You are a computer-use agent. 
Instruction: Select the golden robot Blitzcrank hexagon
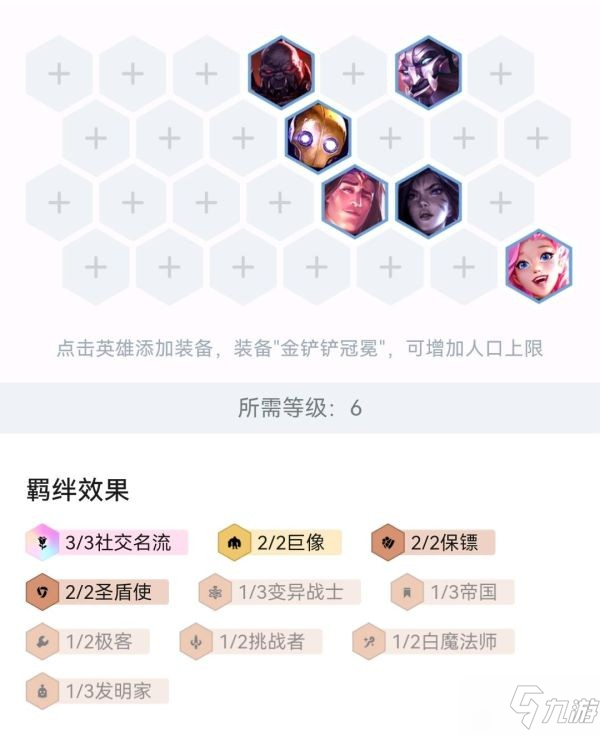point(318,137)
